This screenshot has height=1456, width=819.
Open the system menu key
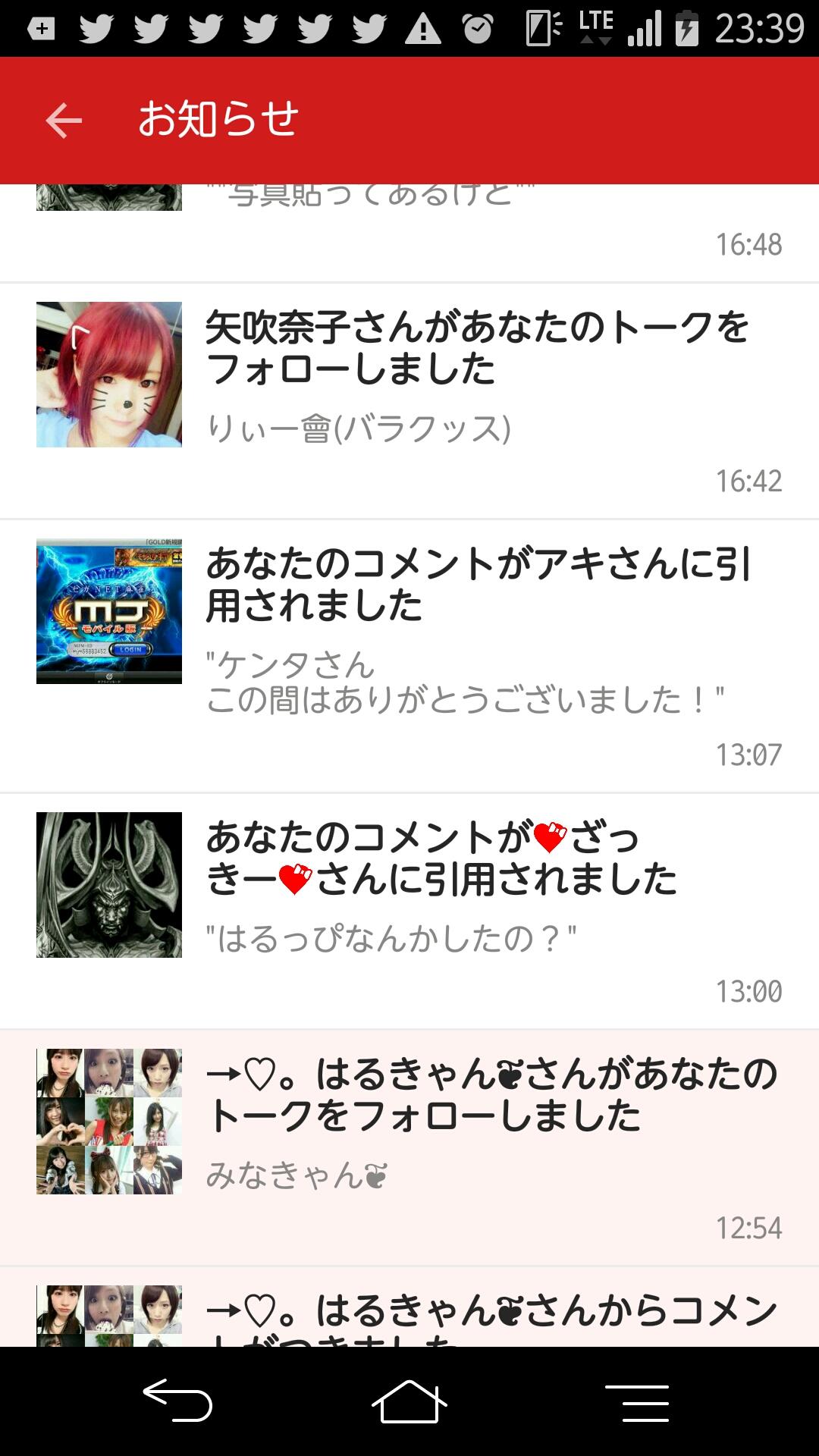[x=637, y=1401]
